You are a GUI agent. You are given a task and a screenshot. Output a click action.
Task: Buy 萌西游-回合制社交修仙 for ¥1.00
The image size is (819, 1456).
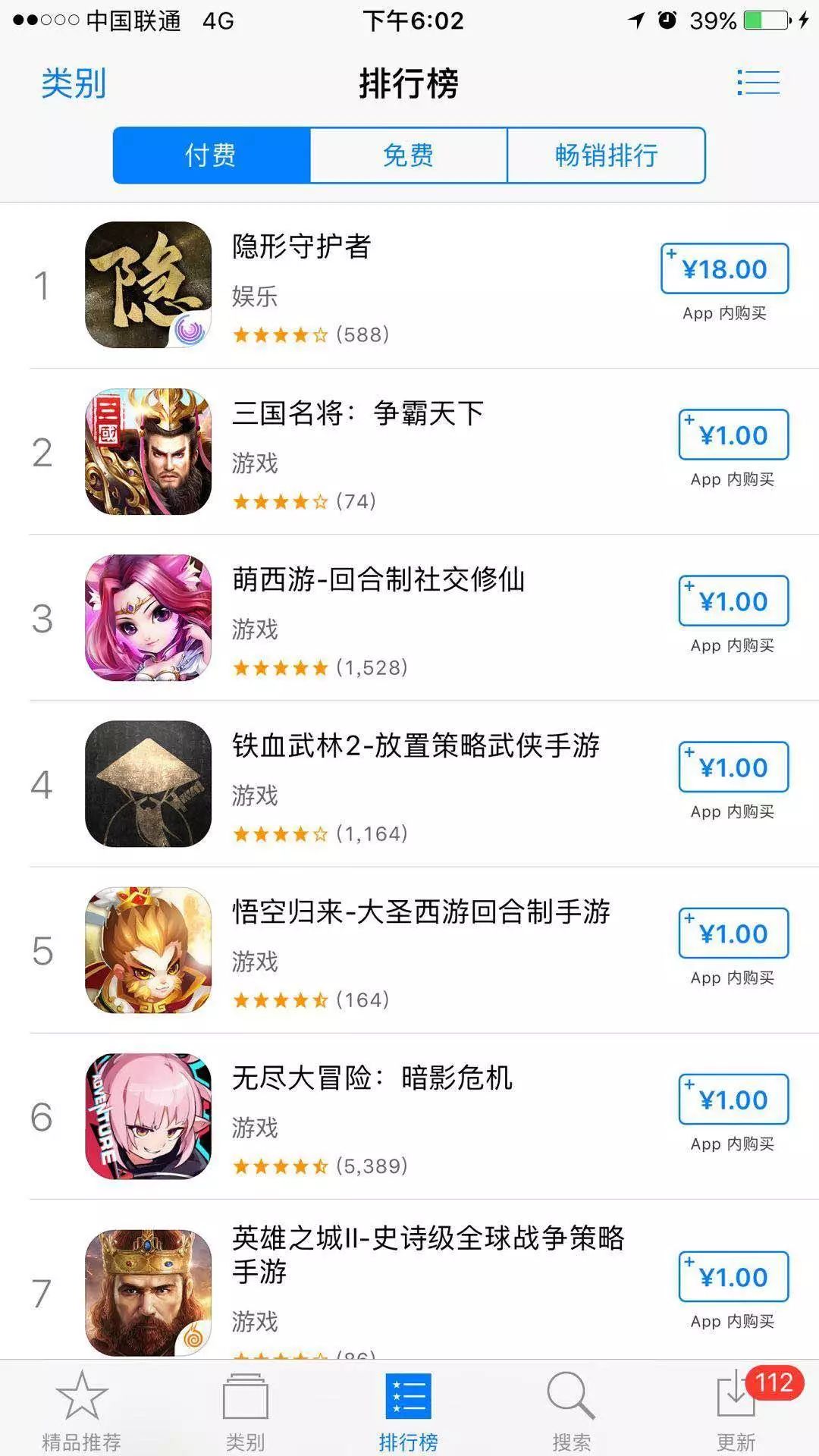click(x=733, y=601)
